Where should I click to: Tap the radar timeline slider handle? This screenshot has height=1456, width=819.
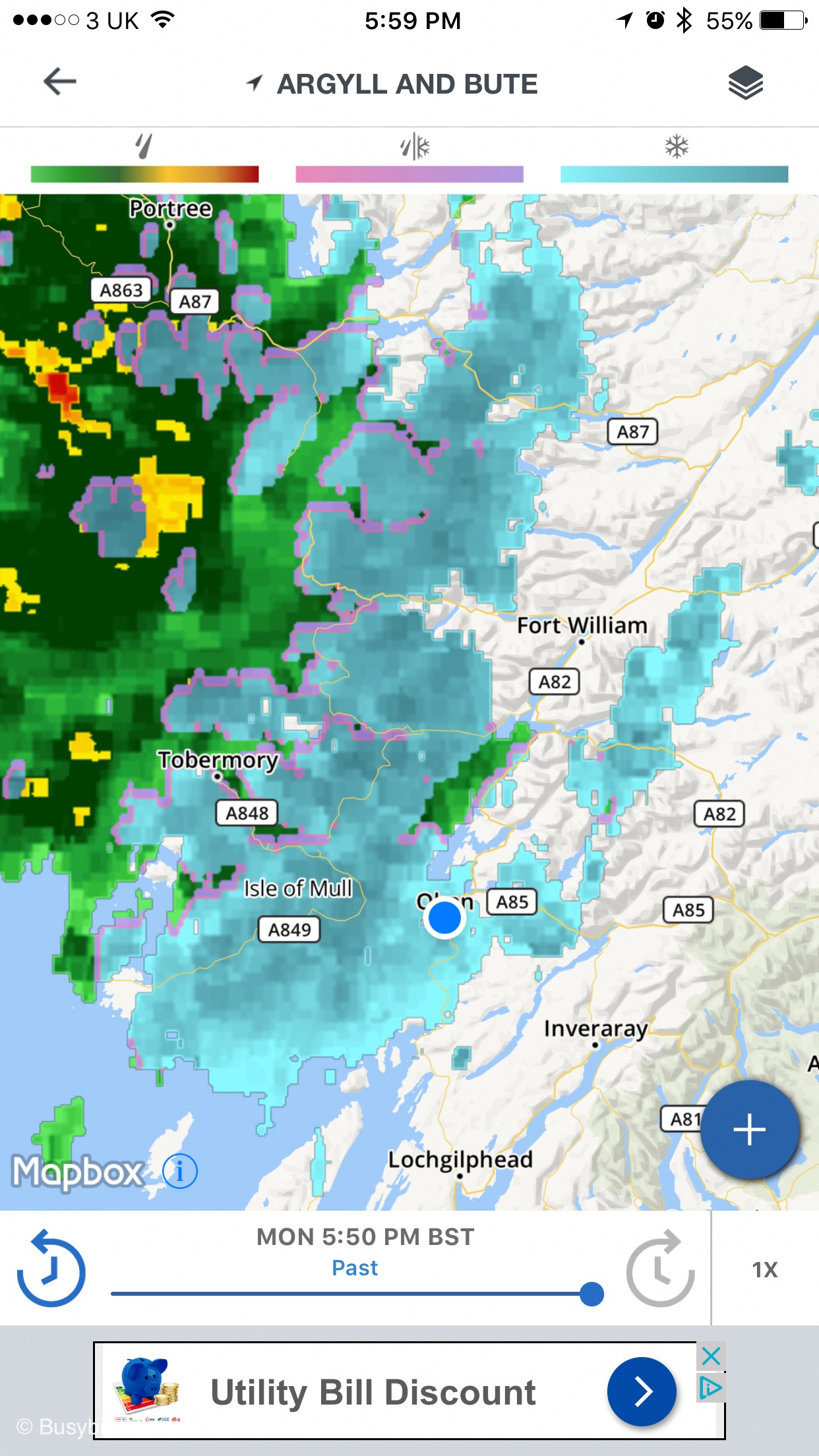(x=591, y=1294)
